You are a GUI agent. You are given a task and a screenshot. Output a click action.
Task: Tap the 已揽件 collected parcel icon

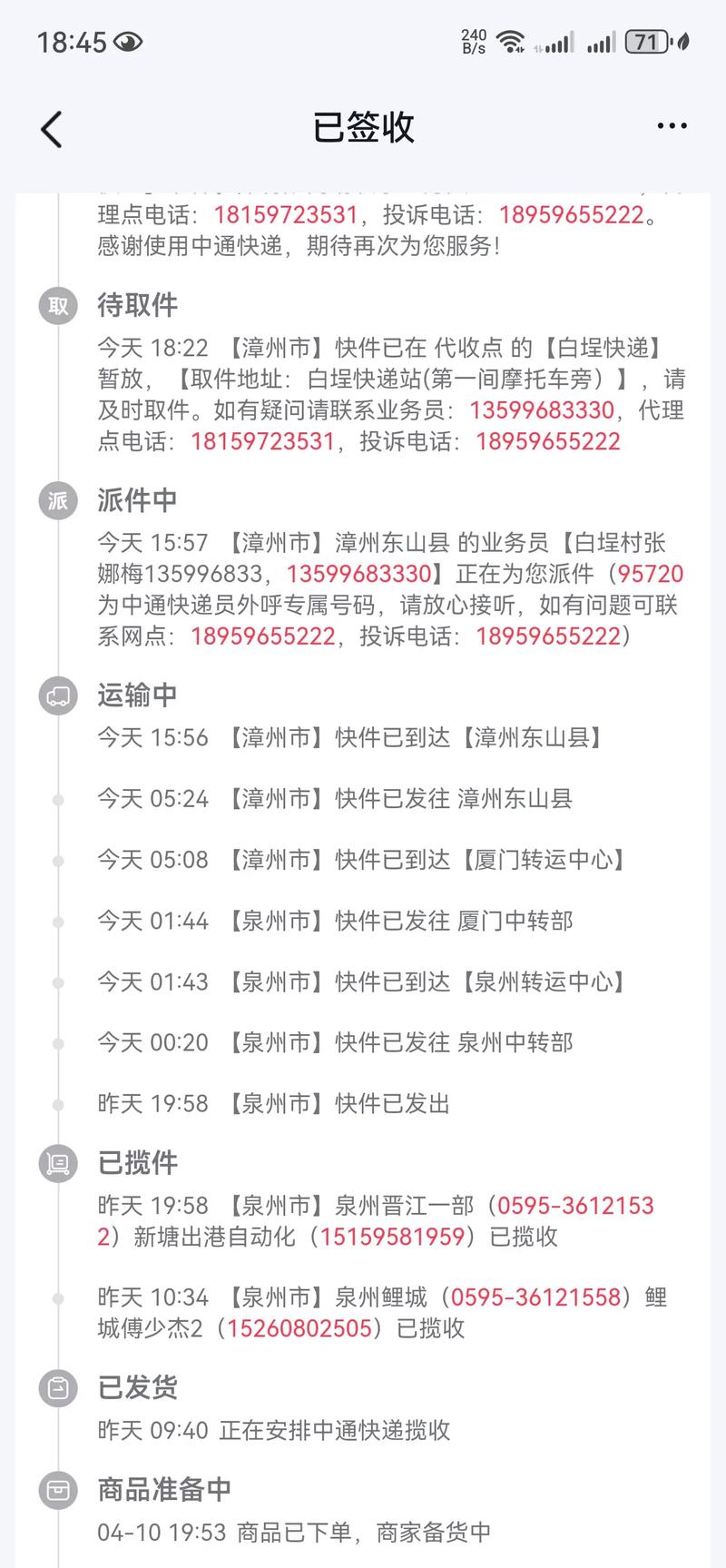pyautogui.click(x=56, y=1162)
